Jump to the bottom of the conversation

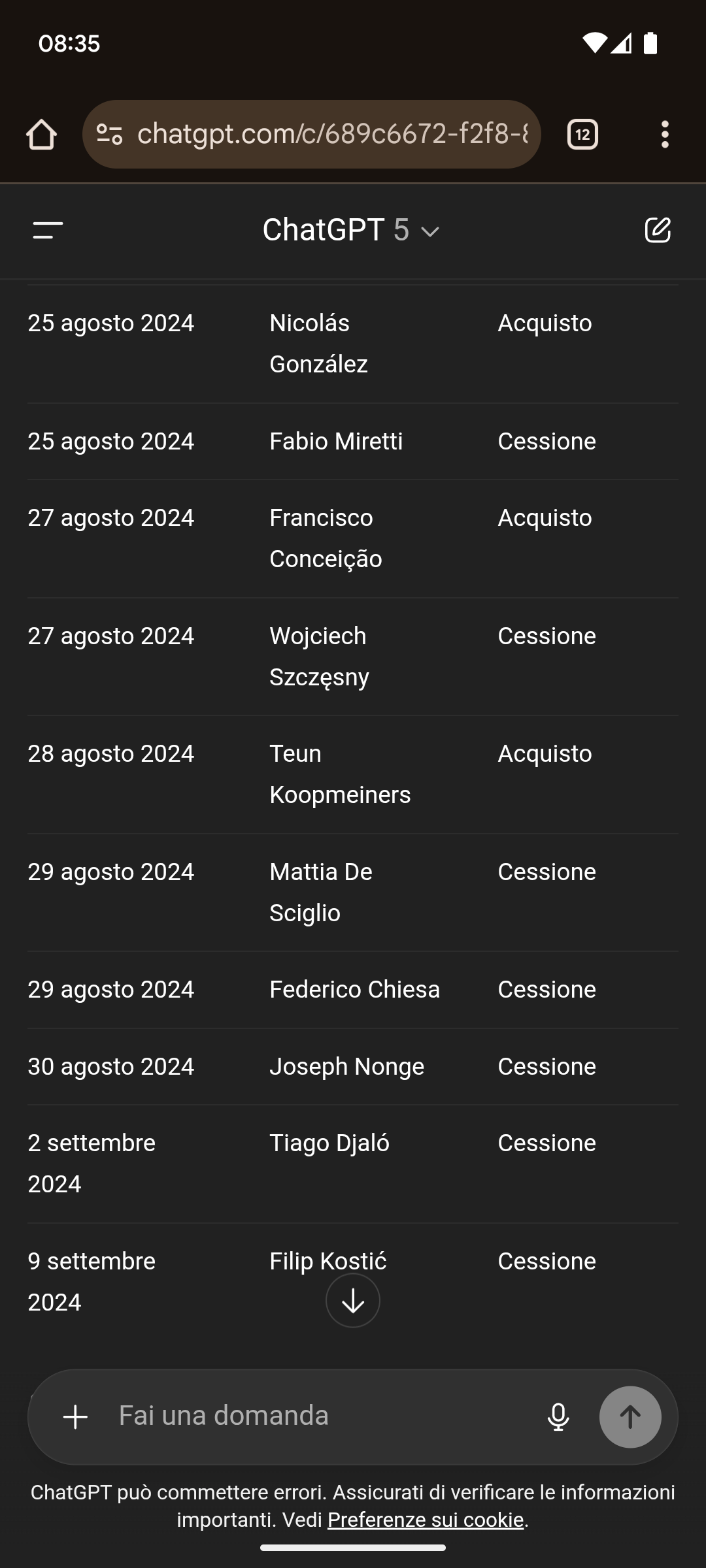[x=353, y=1300]
